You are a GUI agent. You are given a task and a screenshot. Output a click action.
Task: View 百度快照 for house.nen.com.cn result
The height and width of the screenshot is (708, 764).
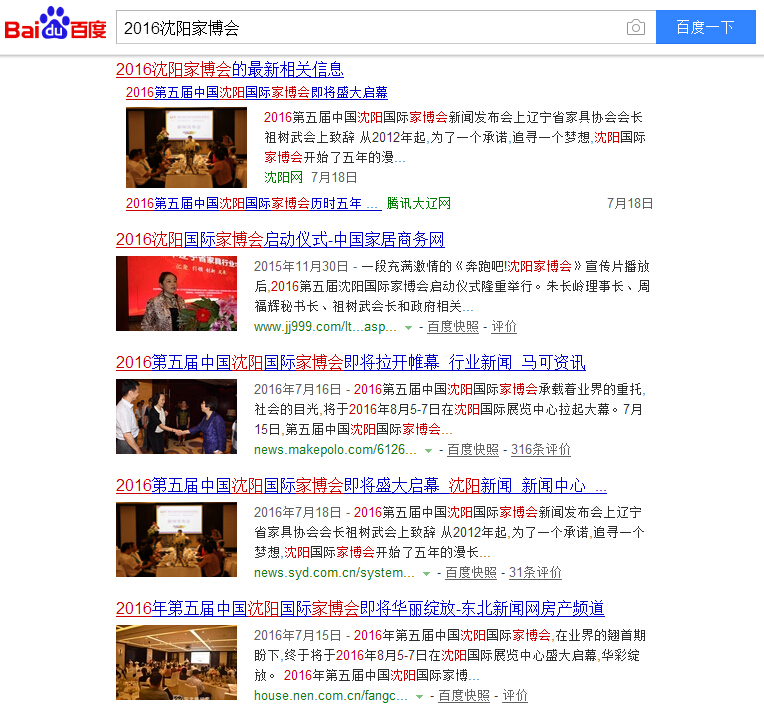pos(464,696)
